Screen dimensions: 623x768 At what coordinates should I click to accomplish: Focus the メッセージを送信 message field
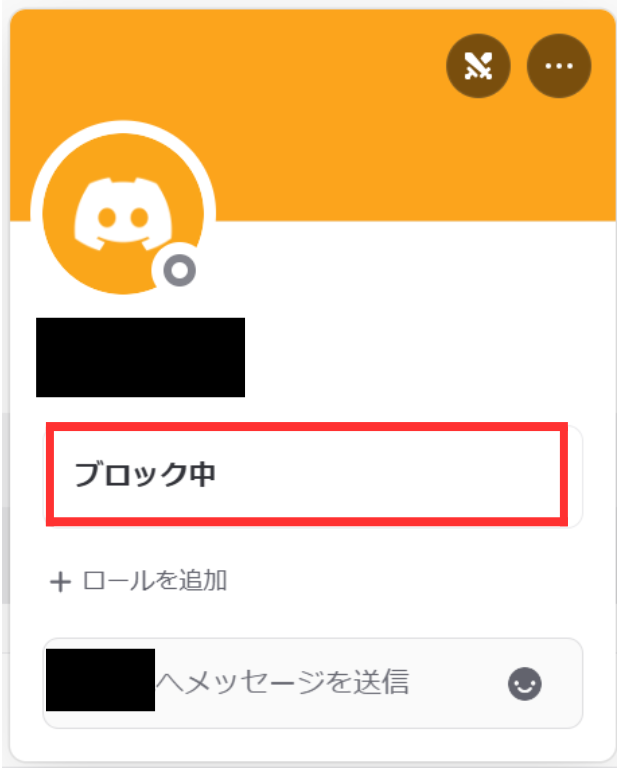pyautogui.click(x=320, y=683)
